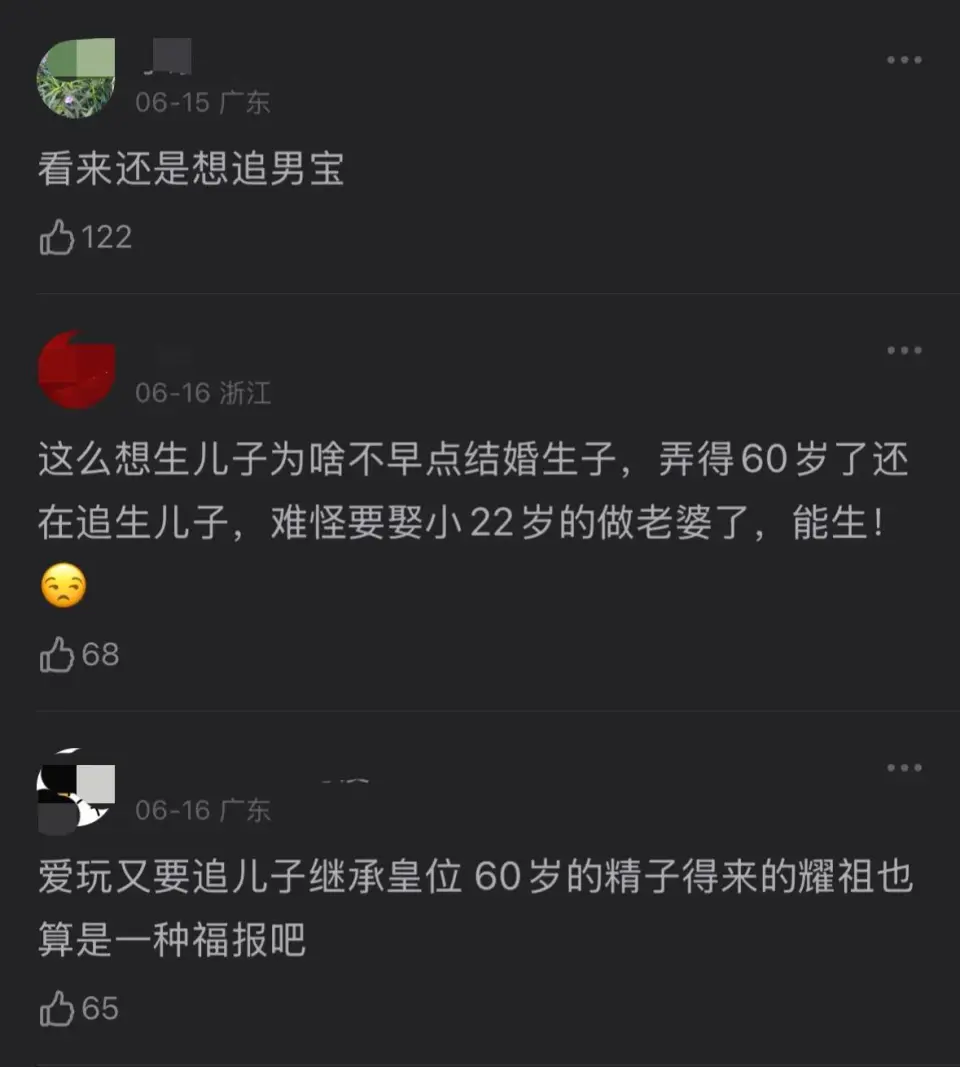Open the overflow menu on the 06-16 浙江 comment
The image size is (960, 1067).
point(904,350)
